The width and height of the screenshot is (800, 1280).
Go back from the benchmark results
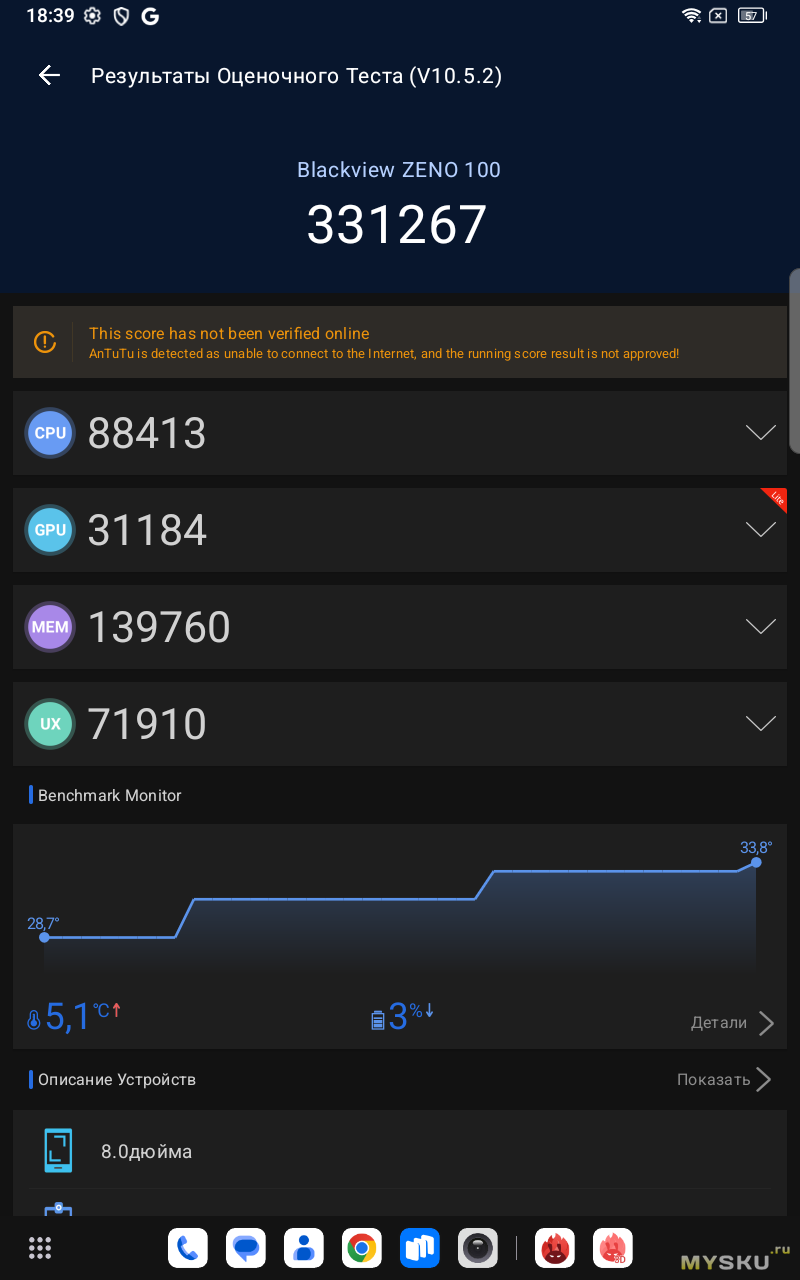click(x=49, y=76)
